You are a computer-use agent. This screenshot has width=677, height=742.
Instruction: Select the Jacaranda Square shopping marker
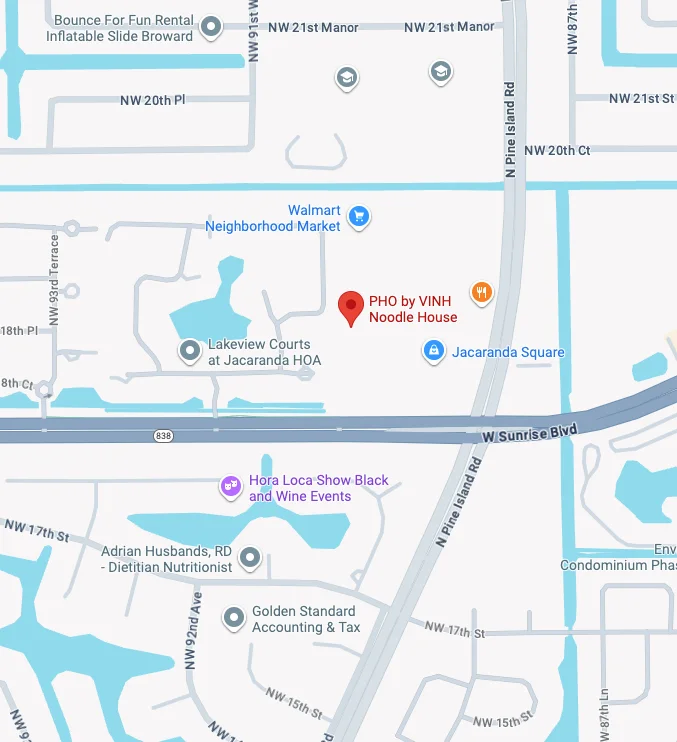(433, 352)
